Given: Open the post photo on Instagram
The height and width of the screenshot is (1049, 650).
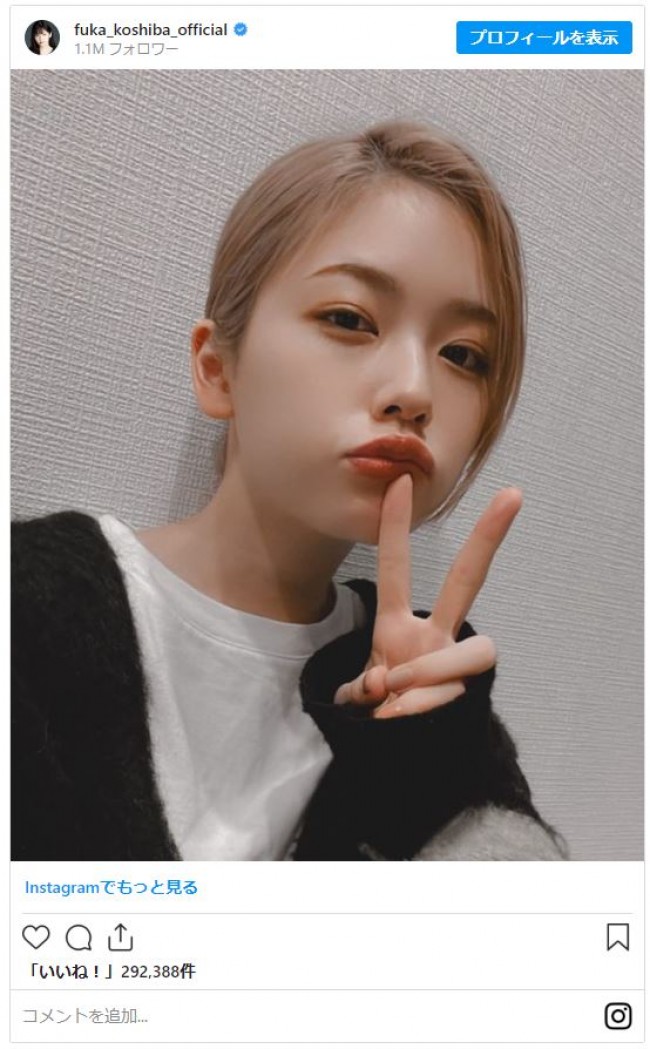Looking at the screenshot, I should coord(327,465).
